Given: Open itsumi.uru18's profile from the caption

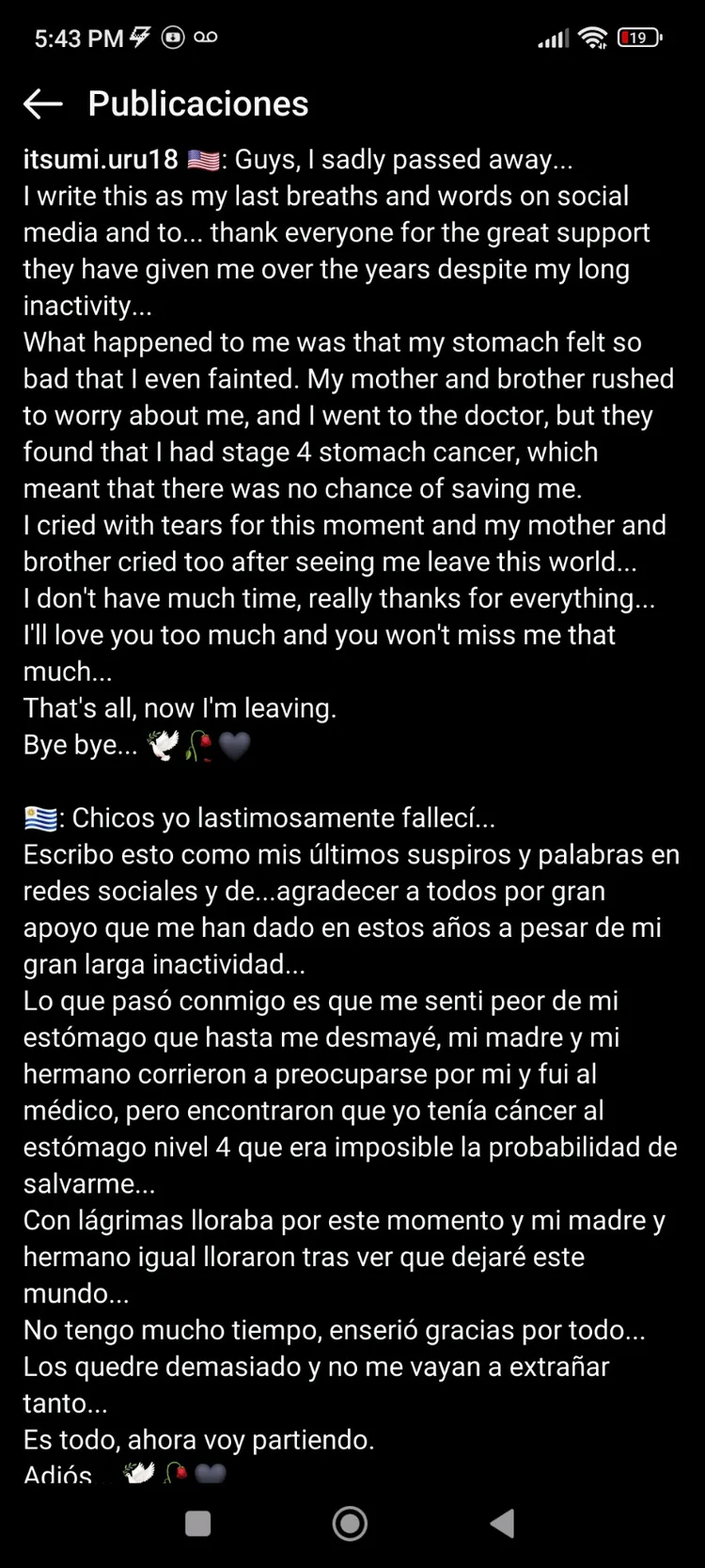Looking at the screenshot, I should tap(101, 159).
